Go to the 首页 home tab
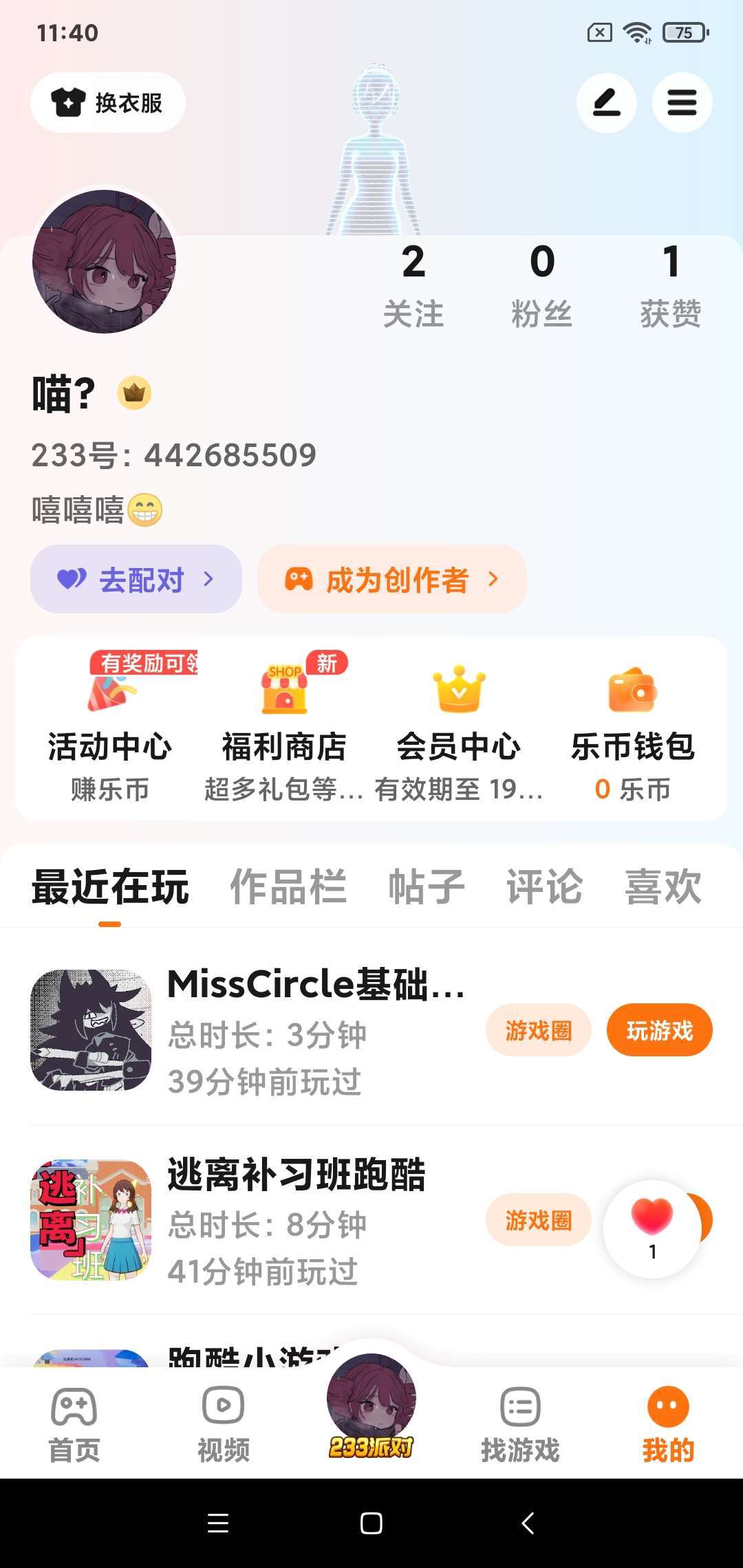Screen dimensions: 743x1568 (74, 1424)
